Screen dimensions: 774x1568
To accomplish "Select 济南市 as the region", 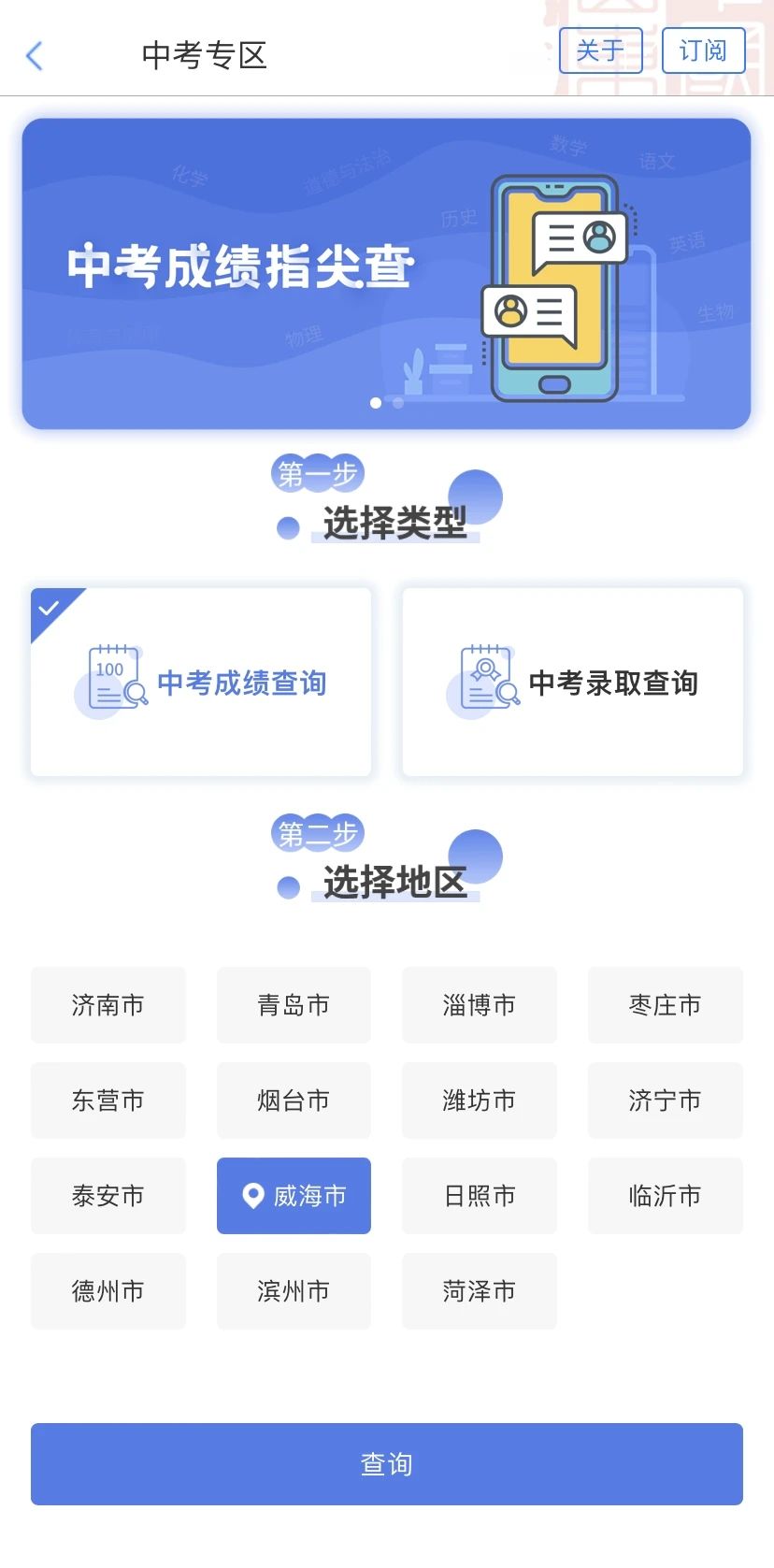I will click(x=107, y=1005).
